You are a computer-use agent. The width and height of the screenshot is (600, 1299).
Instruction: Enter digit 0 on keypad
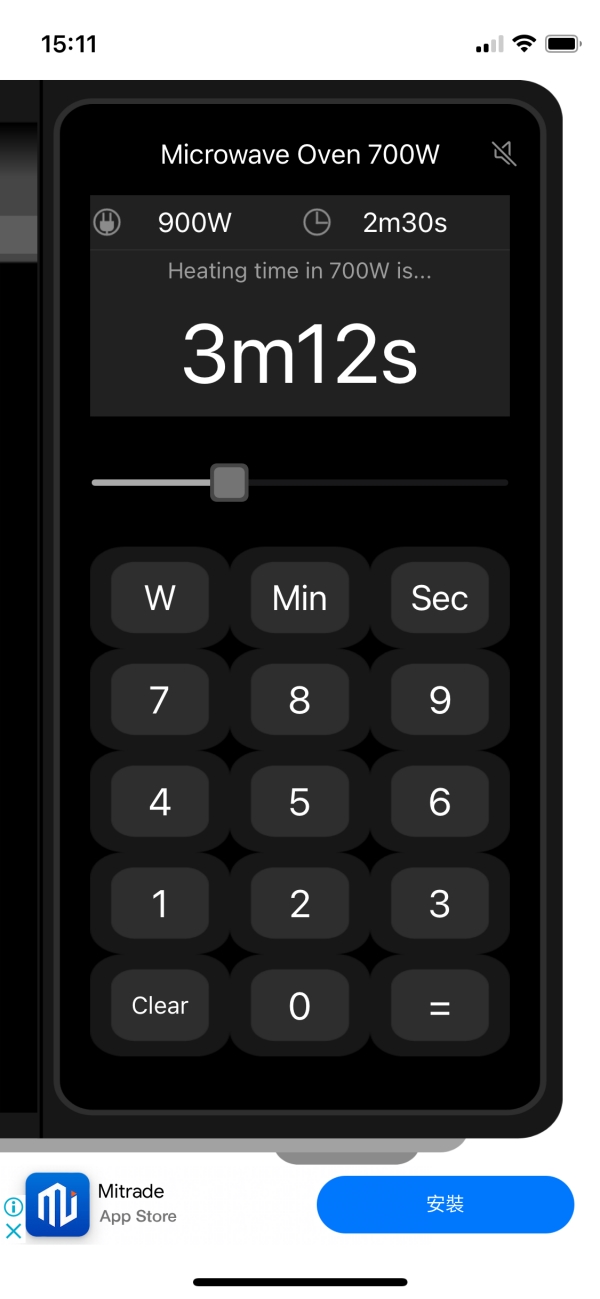(x=300, y=1006)
